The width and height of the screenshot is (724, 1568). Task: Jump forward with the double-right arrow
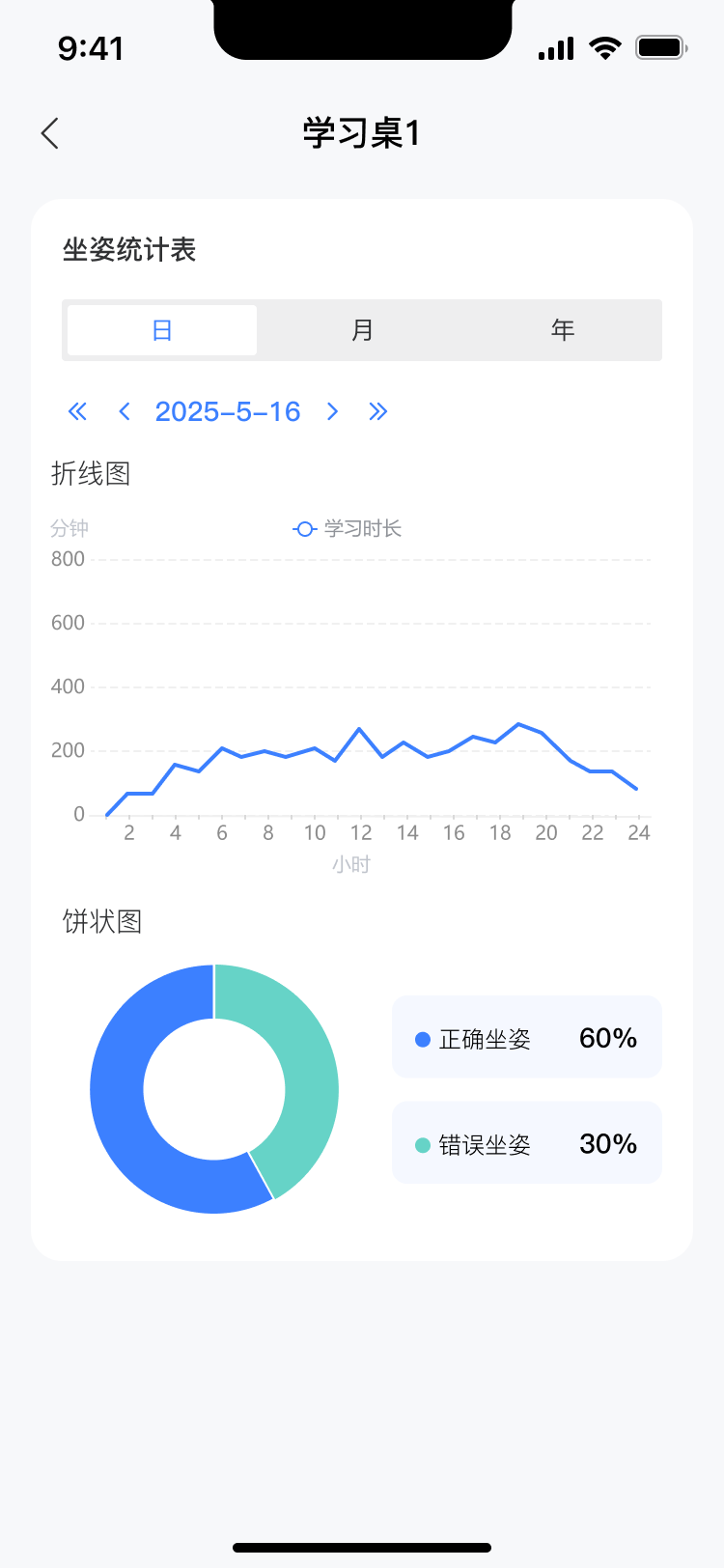coord(377,412)
